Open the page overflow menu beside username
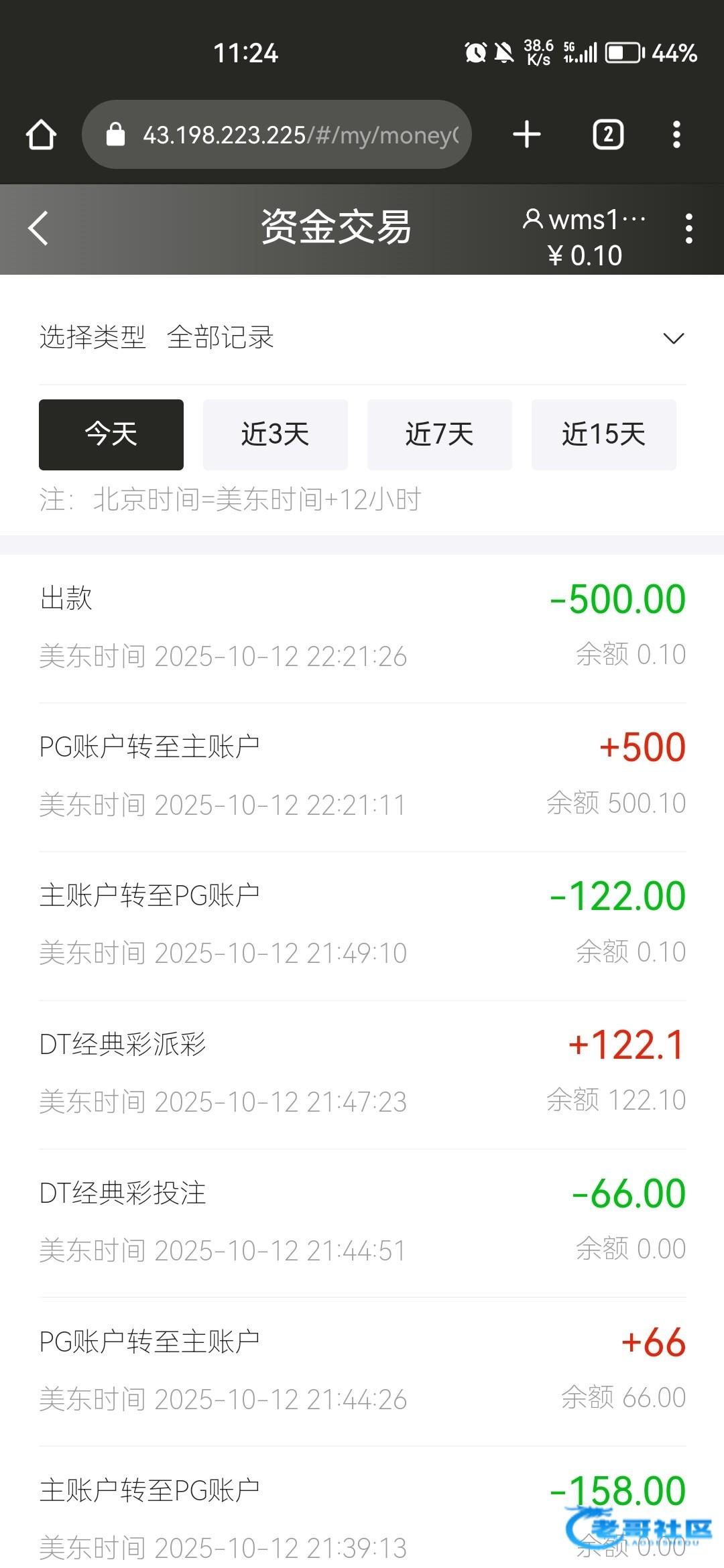The height and width of the screenshot is (1568, 724). [688, 228]
